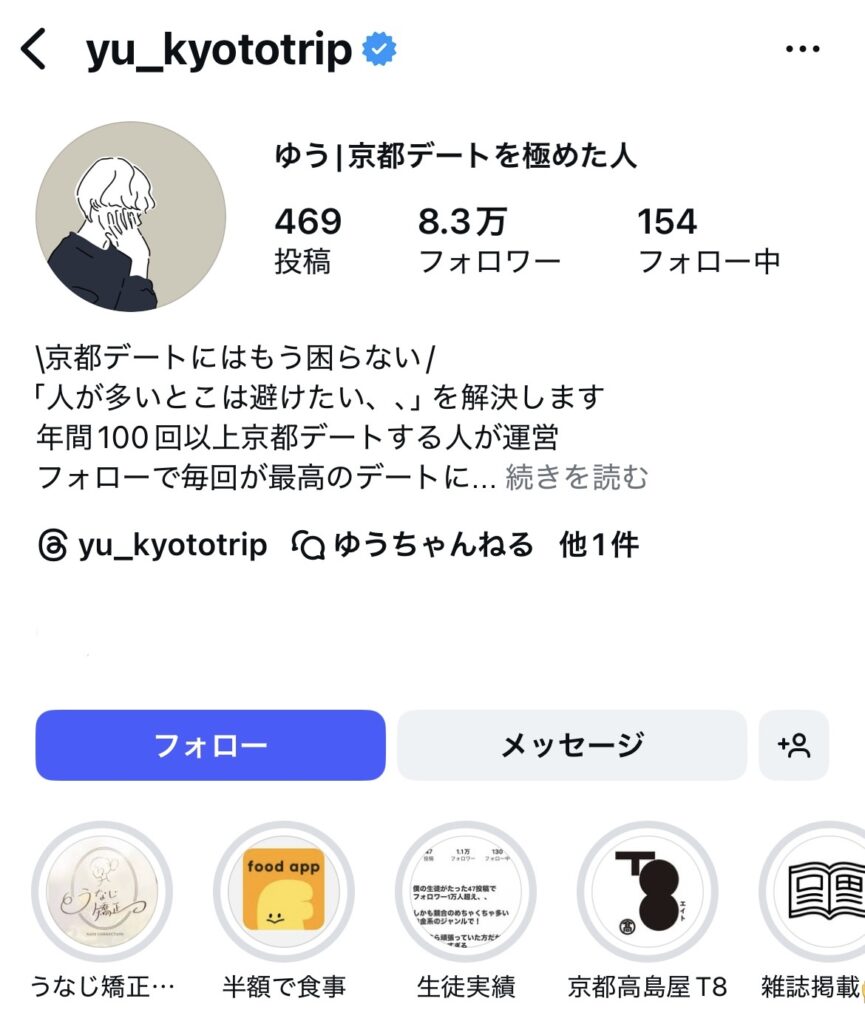Open the ゆうちゃんねる broadcast channel
This screenshot has height=1024, width=865.
(412, 545)
